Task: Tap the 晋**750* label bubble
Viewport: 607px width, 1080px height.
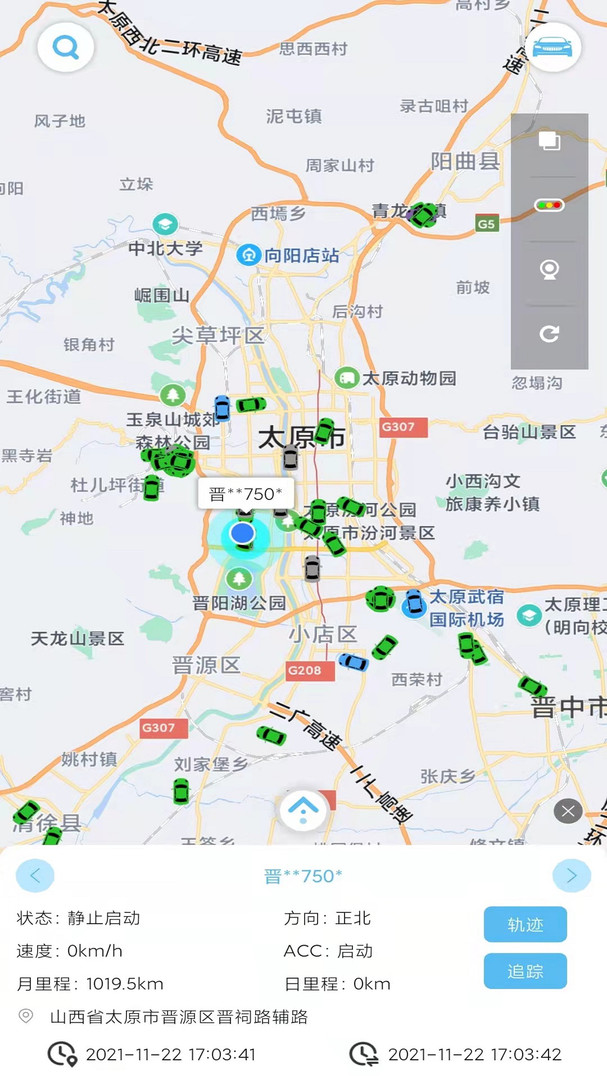Action: (246, 493)
